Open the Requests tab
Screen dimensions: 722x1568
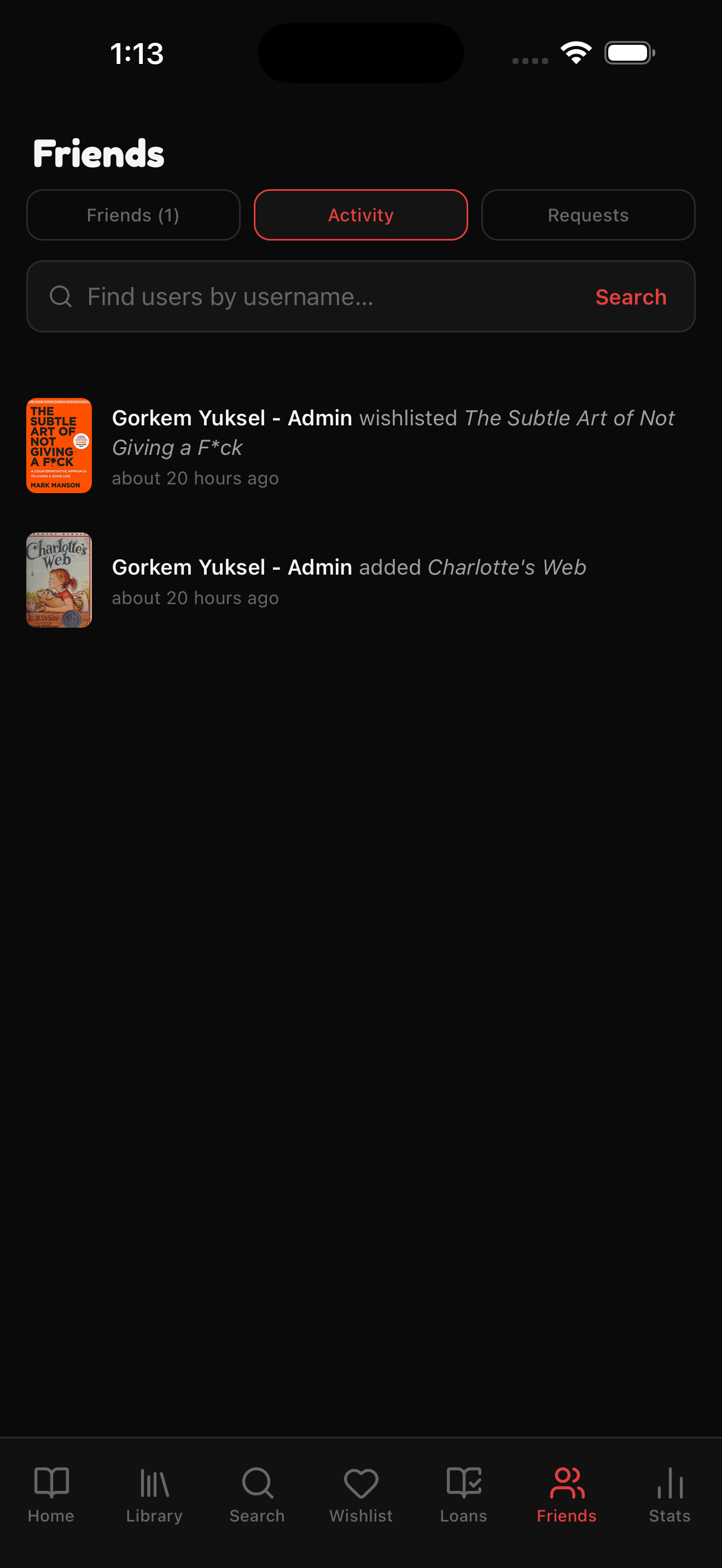[x=587, y=215]
